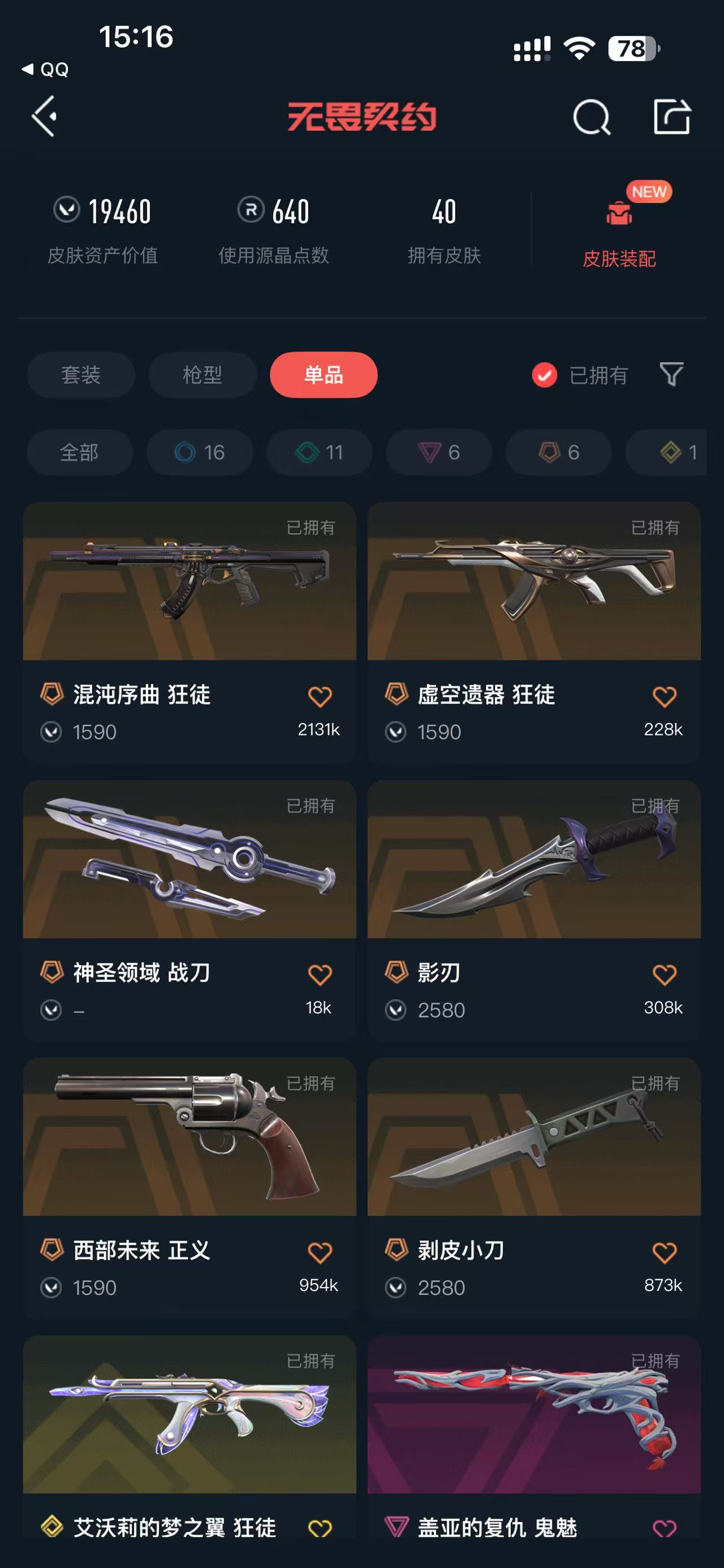The height and width of the screenshot is (1568, 724).
Task: Select the 单品 tab
Action: coord(324,374)
